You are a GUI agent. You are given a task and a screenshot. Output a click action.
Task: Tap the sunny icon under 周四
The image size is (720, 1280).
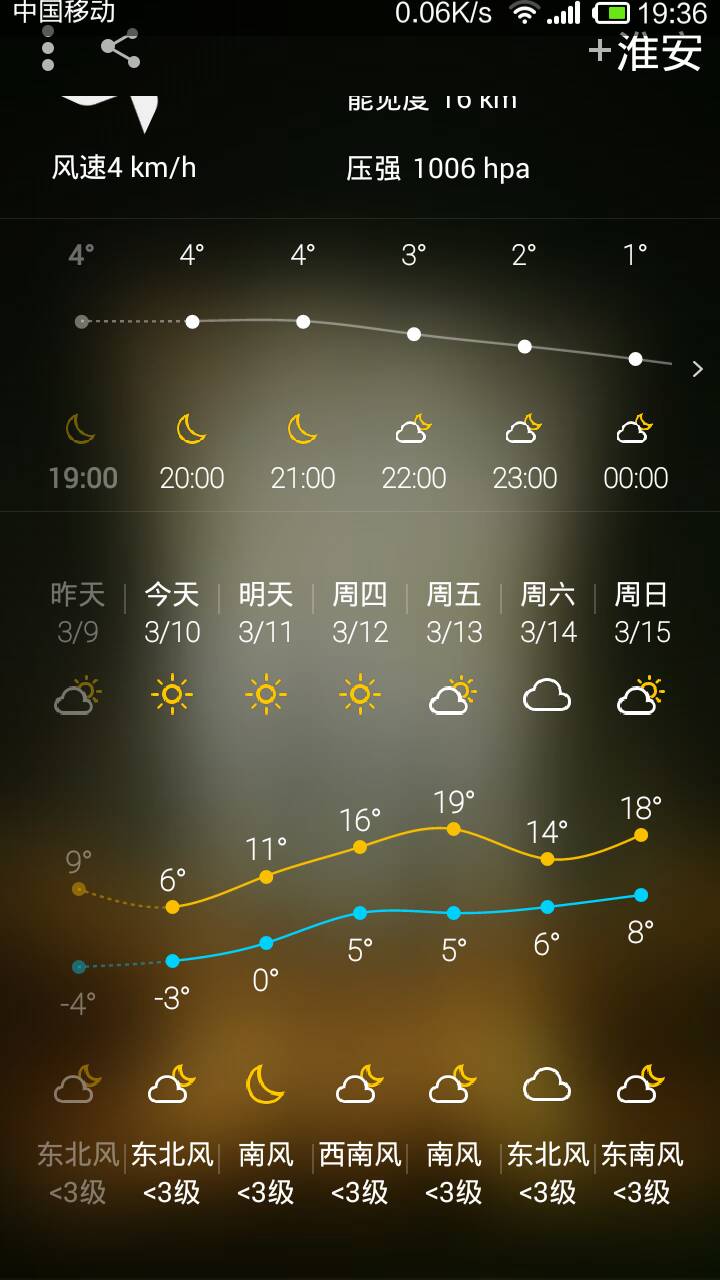coord(360,695)
